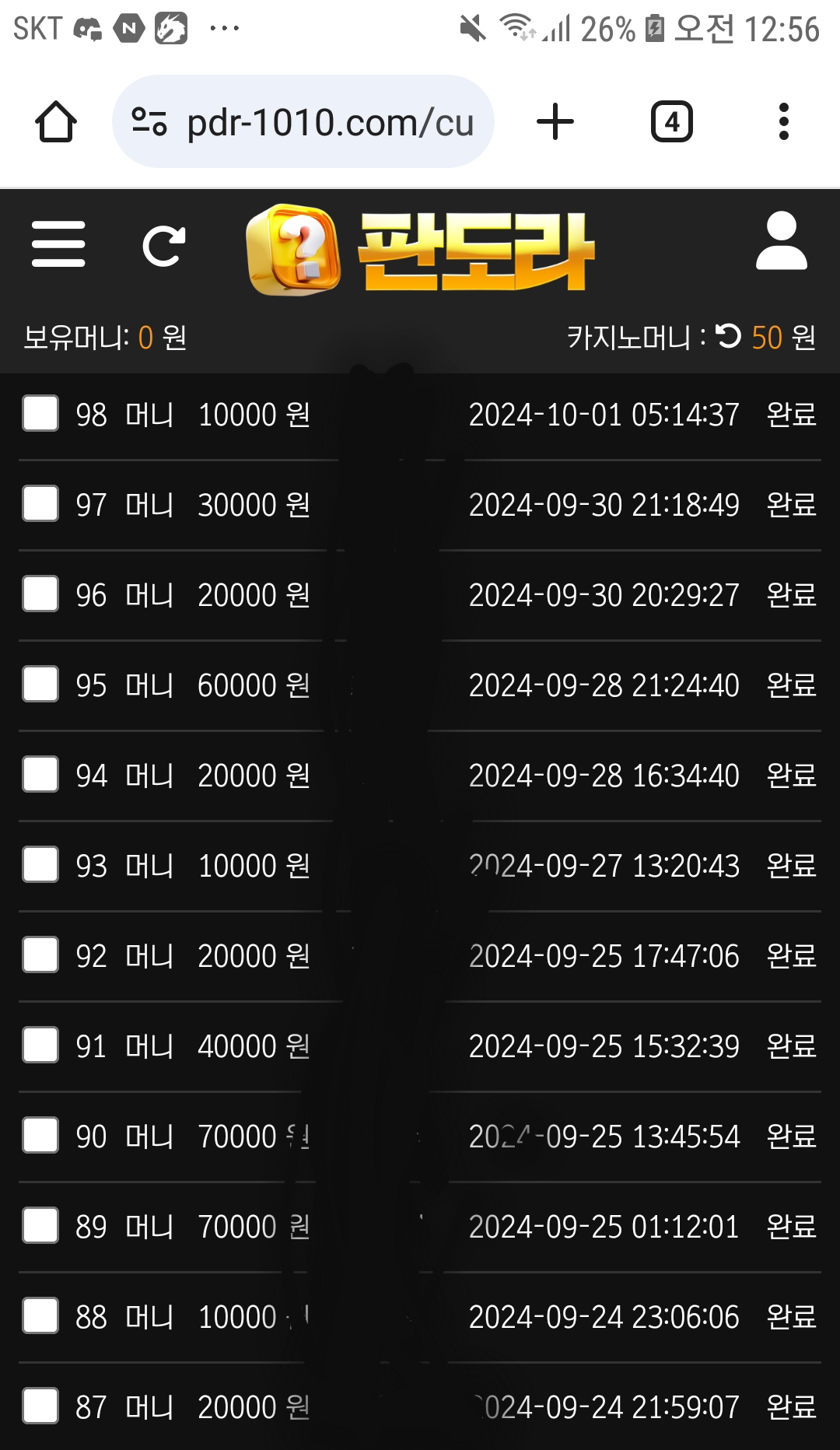Image resolution: width=840 pixels, height=1450 pixels.
Task: Check entry 94's checkbox
Action: [x=40, y=774]
